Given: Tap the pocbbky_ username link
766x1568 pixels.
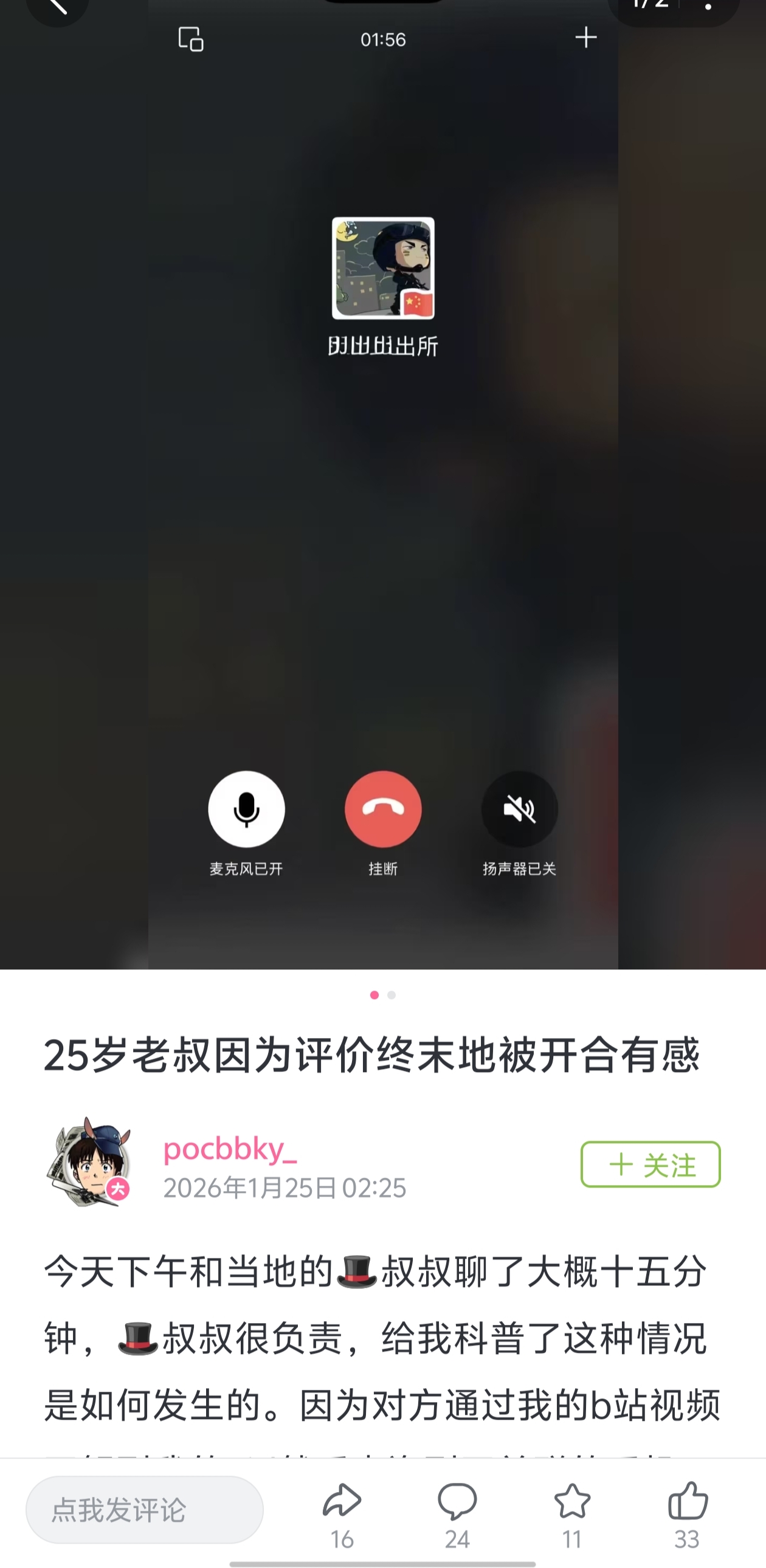Looking at the screenshot, I should (230, 1149).
